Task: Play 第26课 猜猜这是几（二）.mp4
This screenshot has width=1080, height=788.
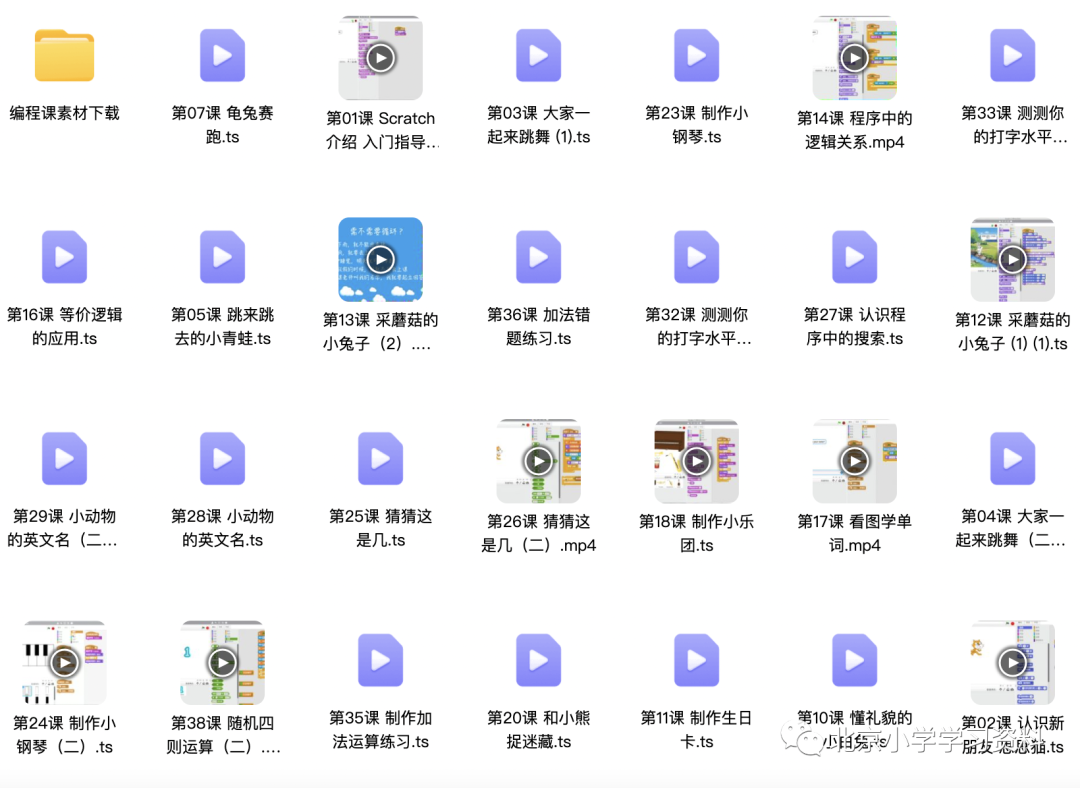Action: 538,461
